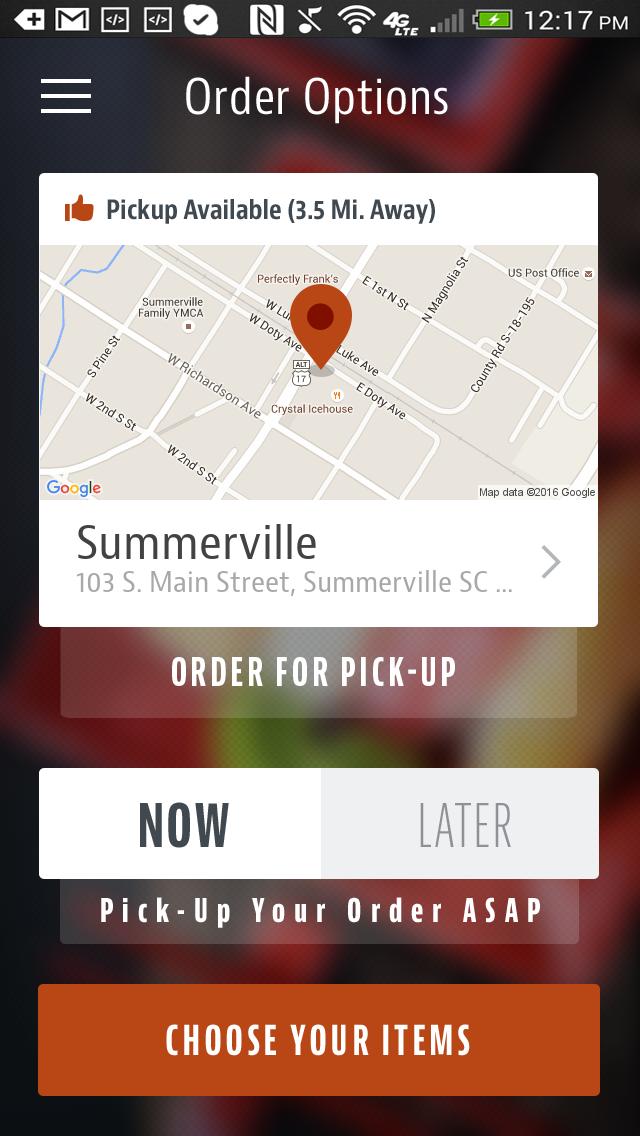The width and height of the screenshot is (640, 1136).
Task: Open the hamburger drawer menu
Action: coord(66,96)
